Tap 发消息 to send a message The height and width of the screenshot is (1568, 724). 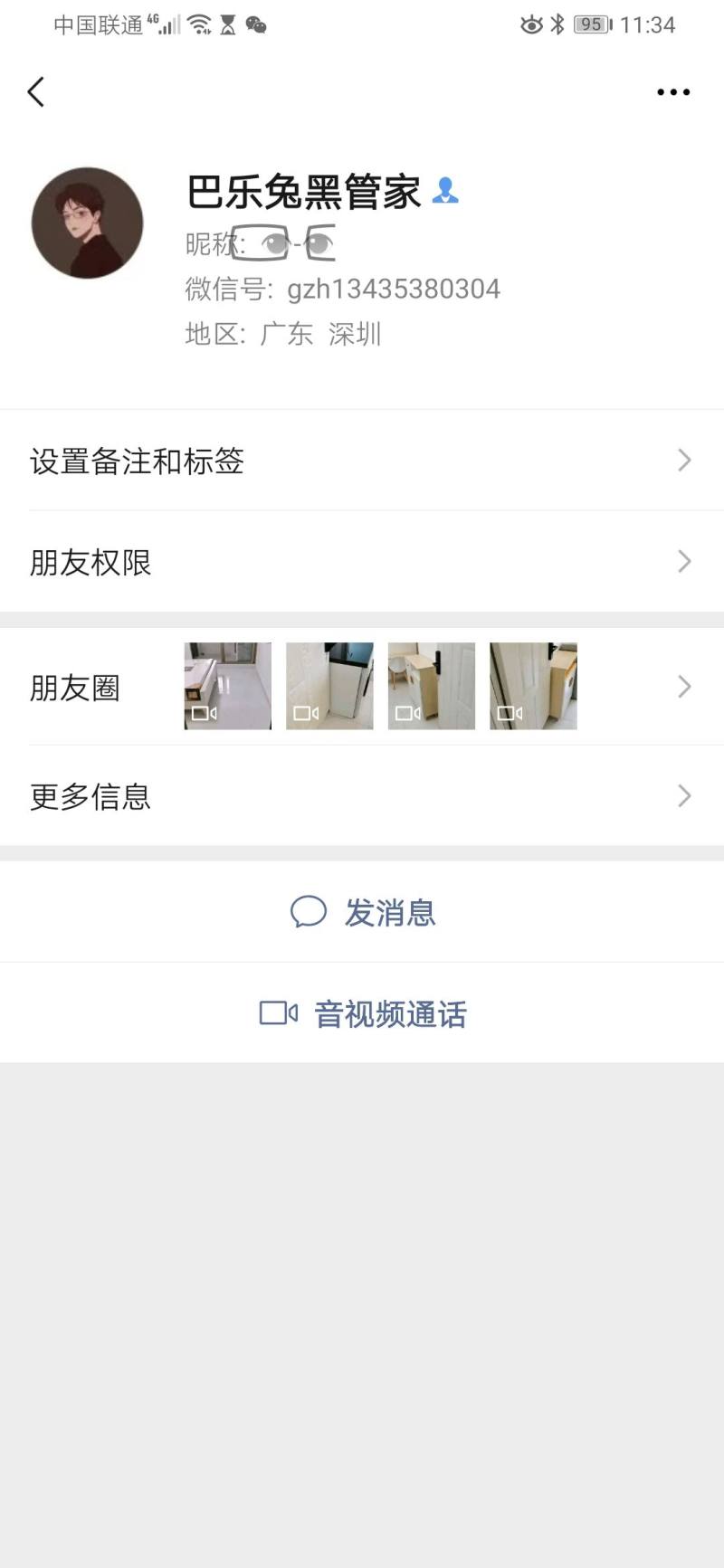(x=362, y=912)
